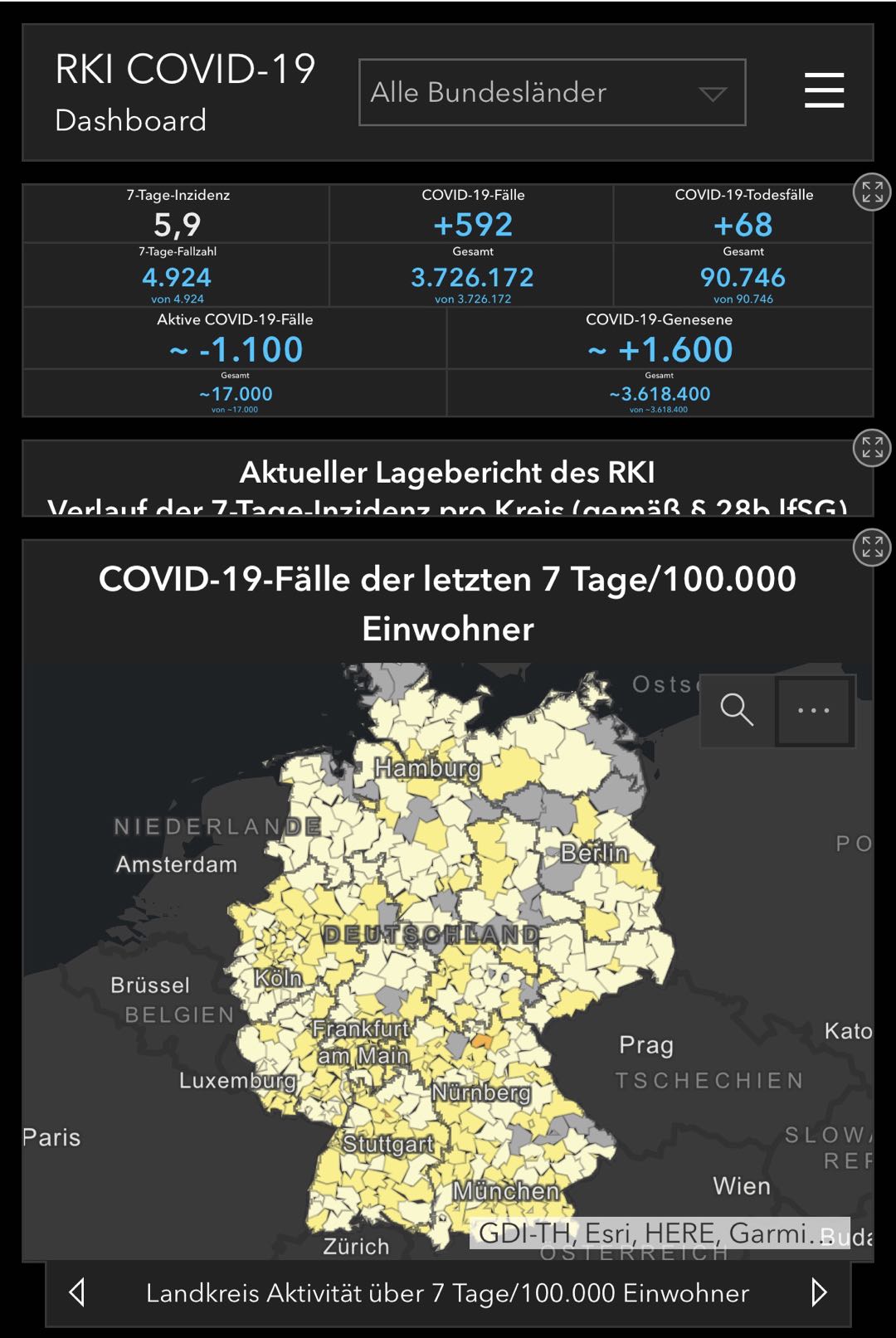
Task: Open Aktueller Lagebericht des RKI link
Action: tap(447, 473)
